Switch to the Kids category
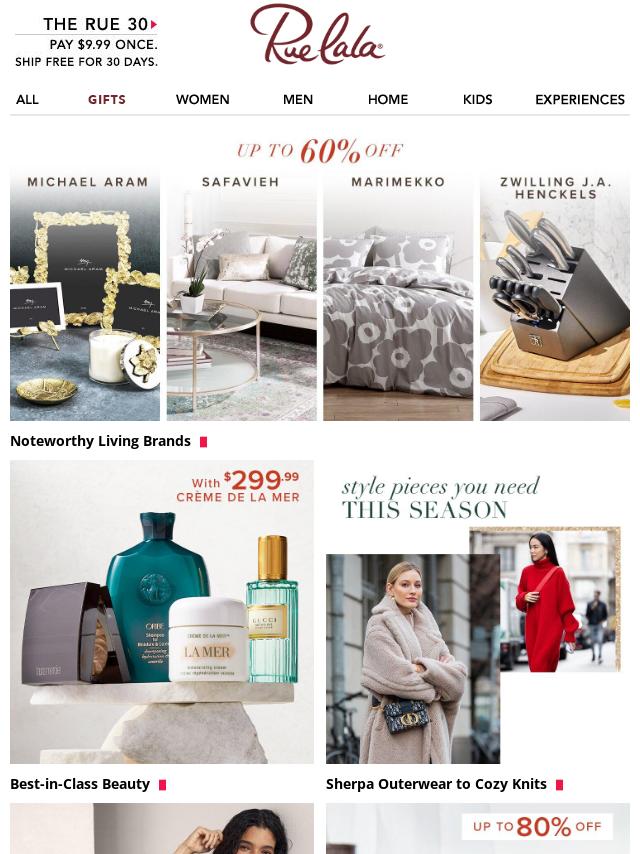 click(x=477, y=99)
